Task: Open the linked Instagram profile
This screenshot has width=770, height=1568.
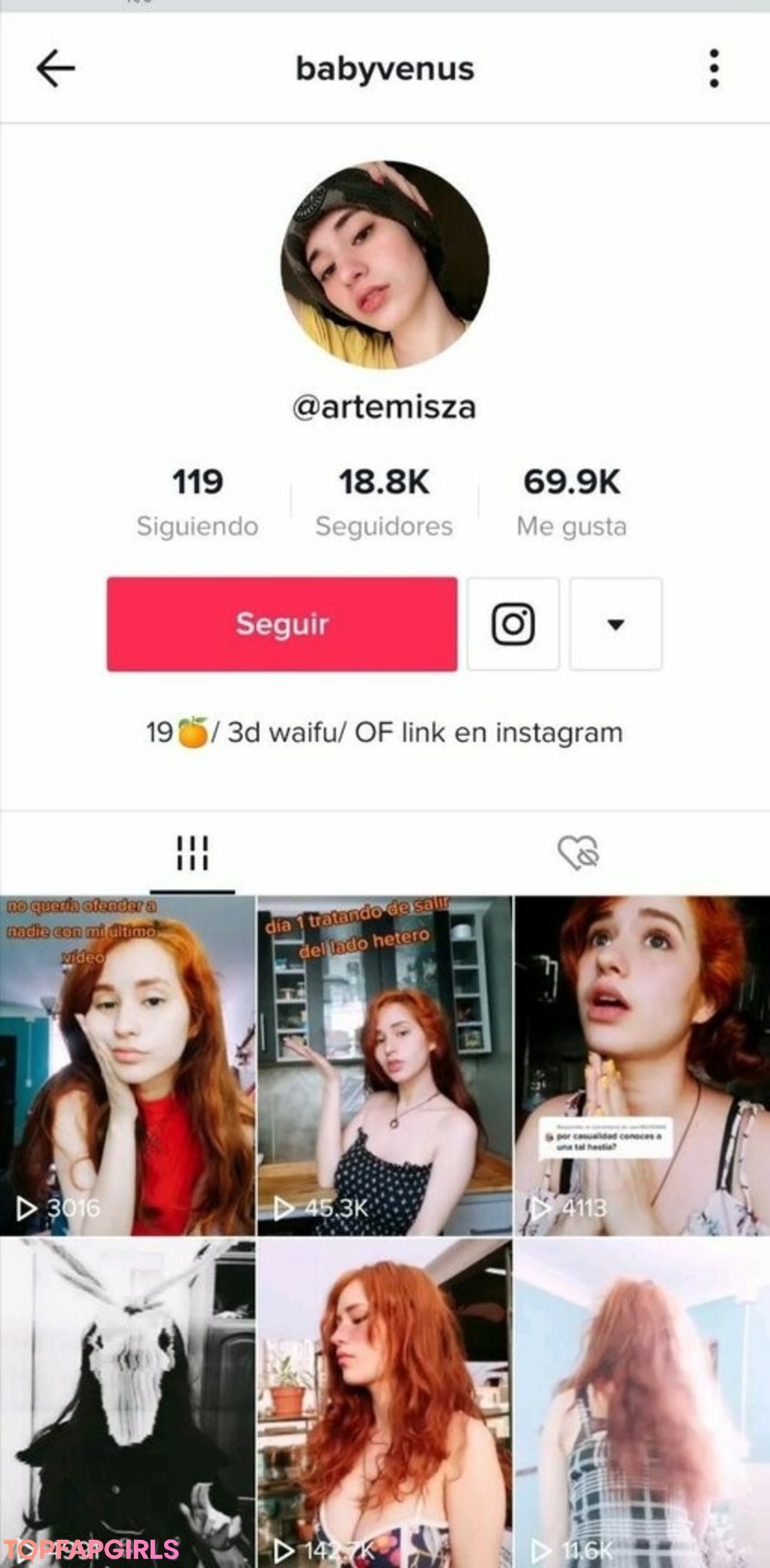Action: [x=513, y=623]
